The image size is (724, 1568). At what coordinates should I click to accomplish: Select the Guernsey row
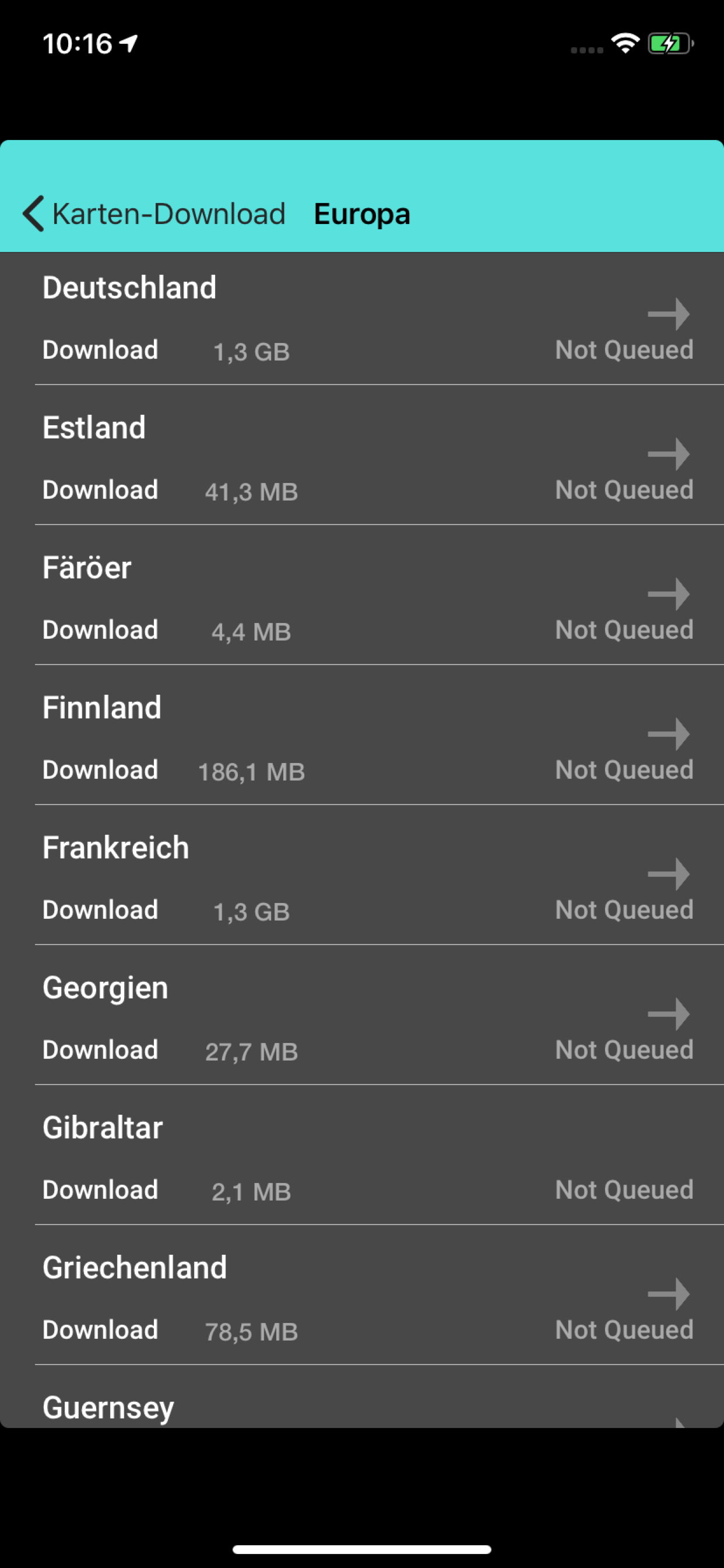coord(108,1408)
